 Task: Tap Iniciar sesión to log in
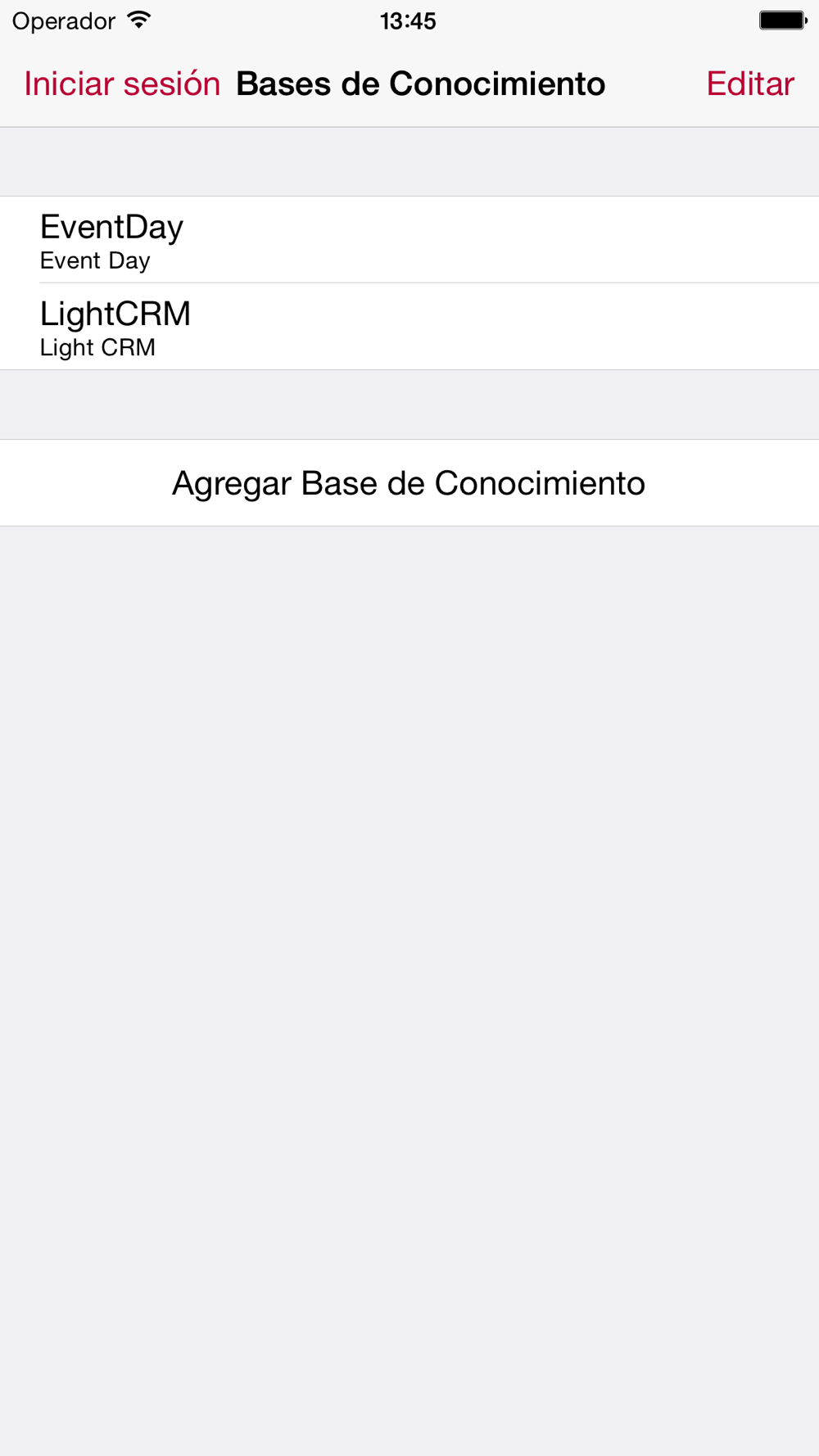[122, 84]
